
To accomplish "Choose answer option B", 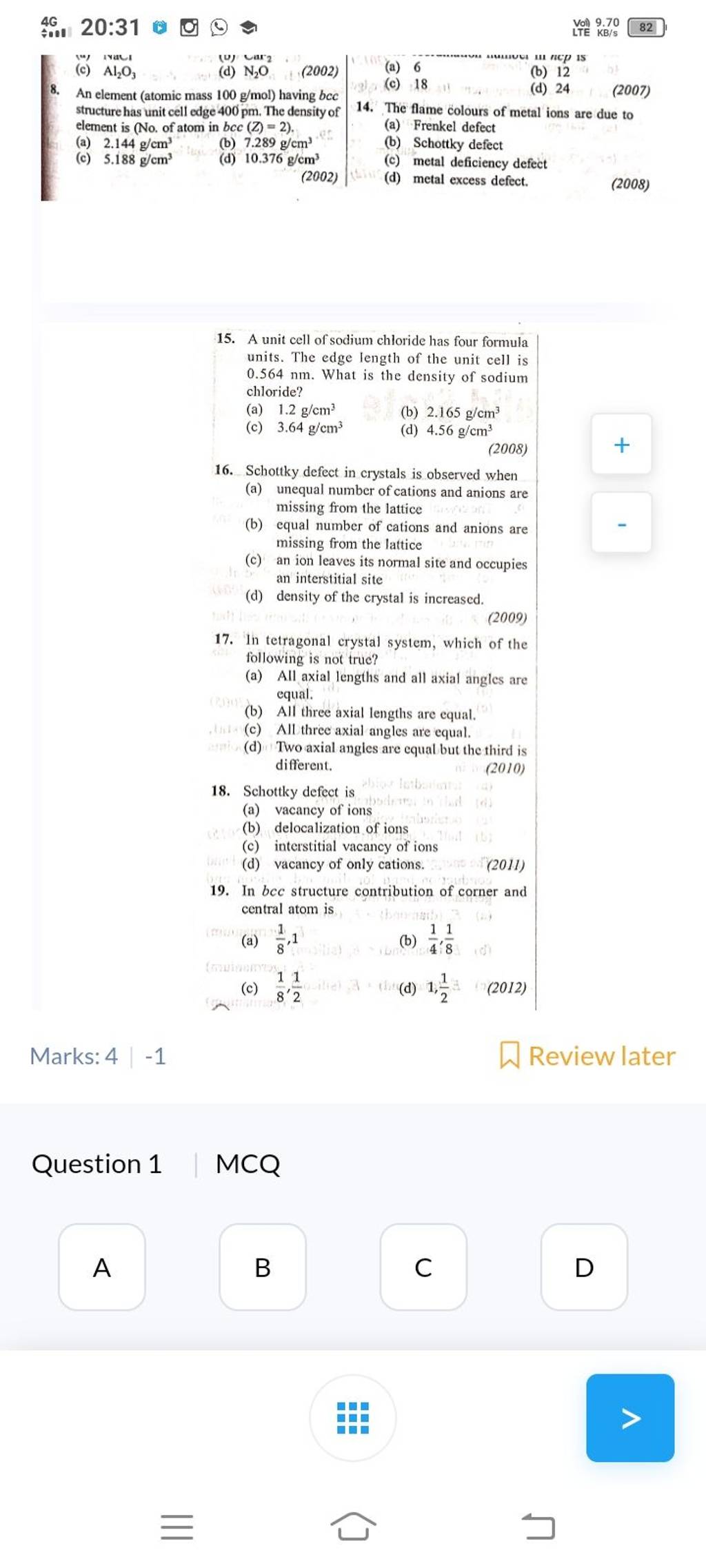I will pyautogui.click(x=263, y=1267).
